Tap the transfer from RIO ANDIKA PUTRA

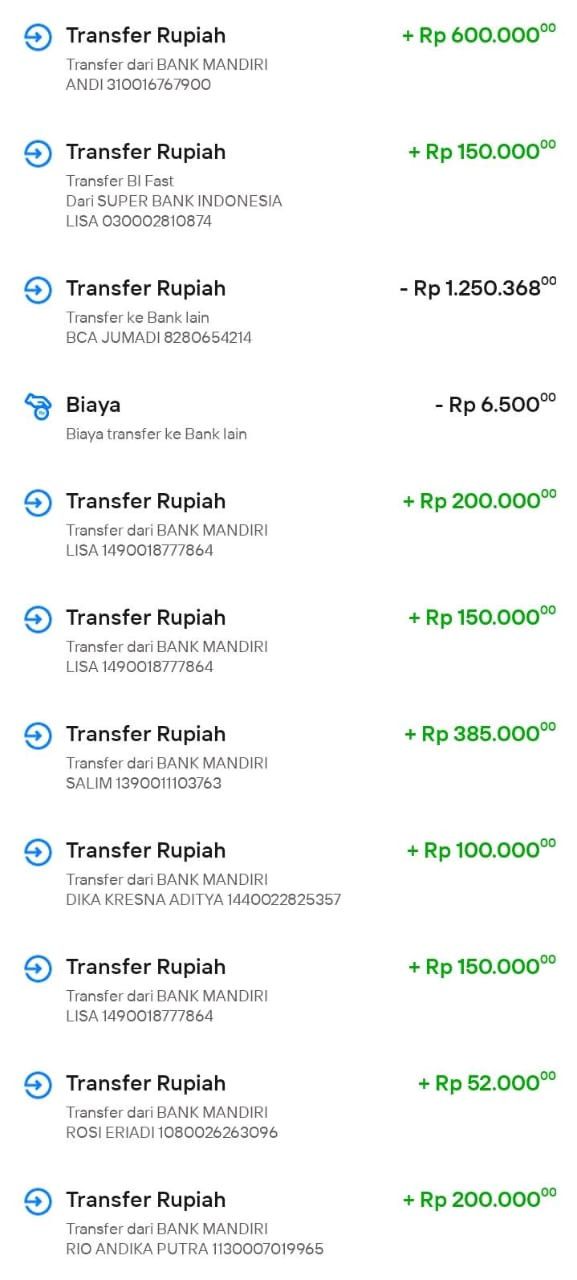pos(288,1222)
